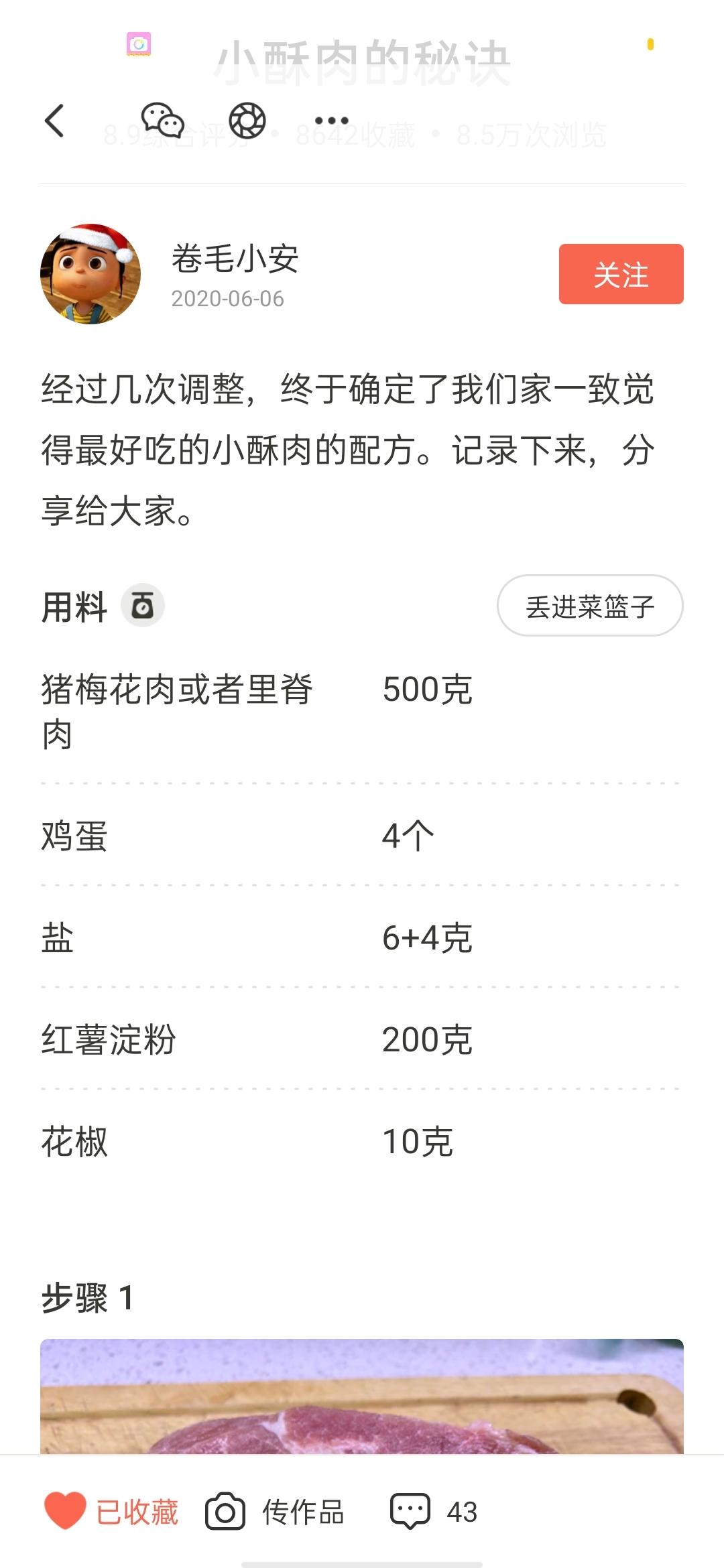
Task: Open the ingredient scale converter beside 用料
Action: pyautogui.click(x=143, y=605)
